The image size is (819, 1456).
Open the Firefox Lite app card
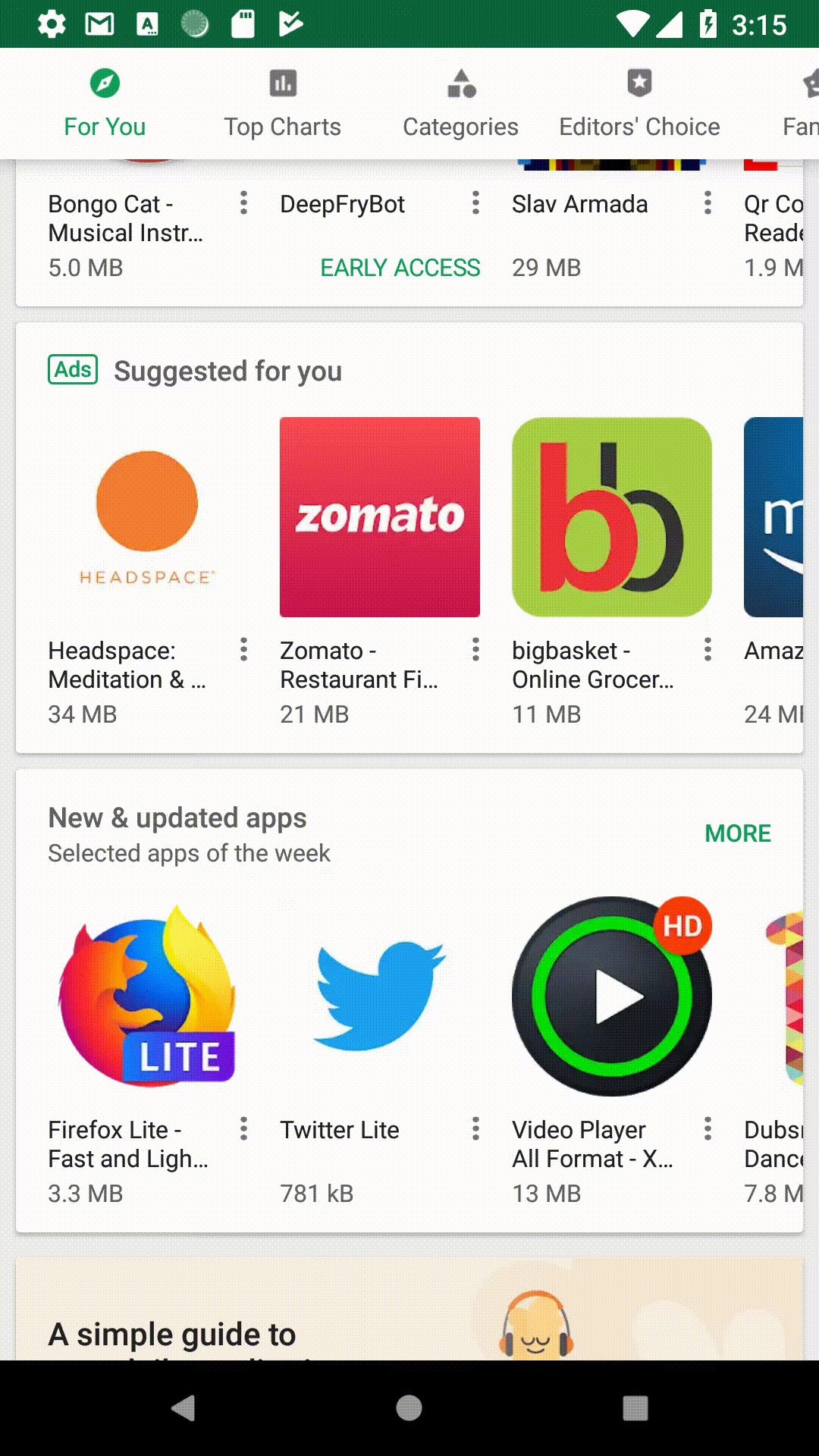coord(147,996)
